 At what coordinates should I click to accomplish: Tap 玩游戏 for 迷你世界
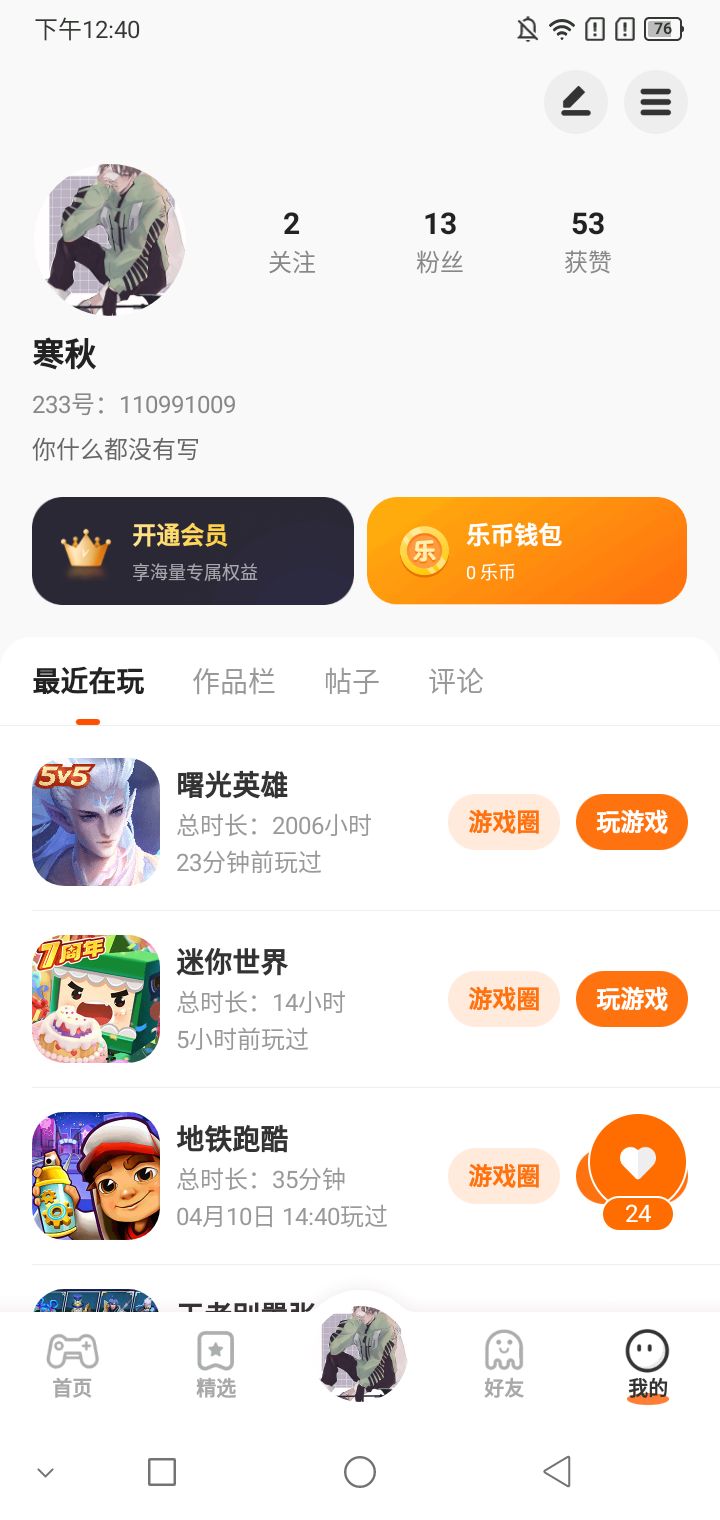click(631, 999)
